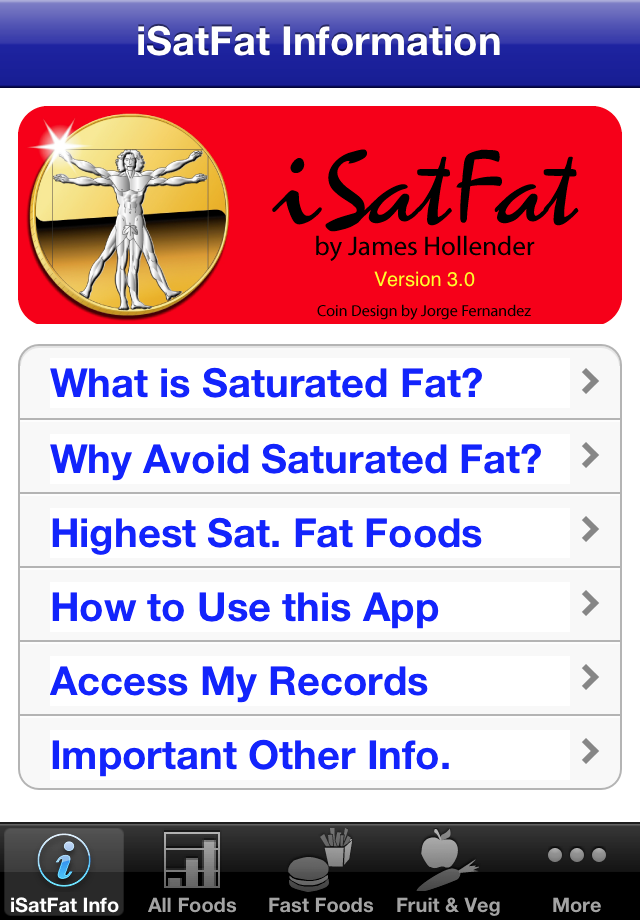View Highest Sat. Fat Foods list
Viewport: 640px width, 920px height.
click(320, 531)
